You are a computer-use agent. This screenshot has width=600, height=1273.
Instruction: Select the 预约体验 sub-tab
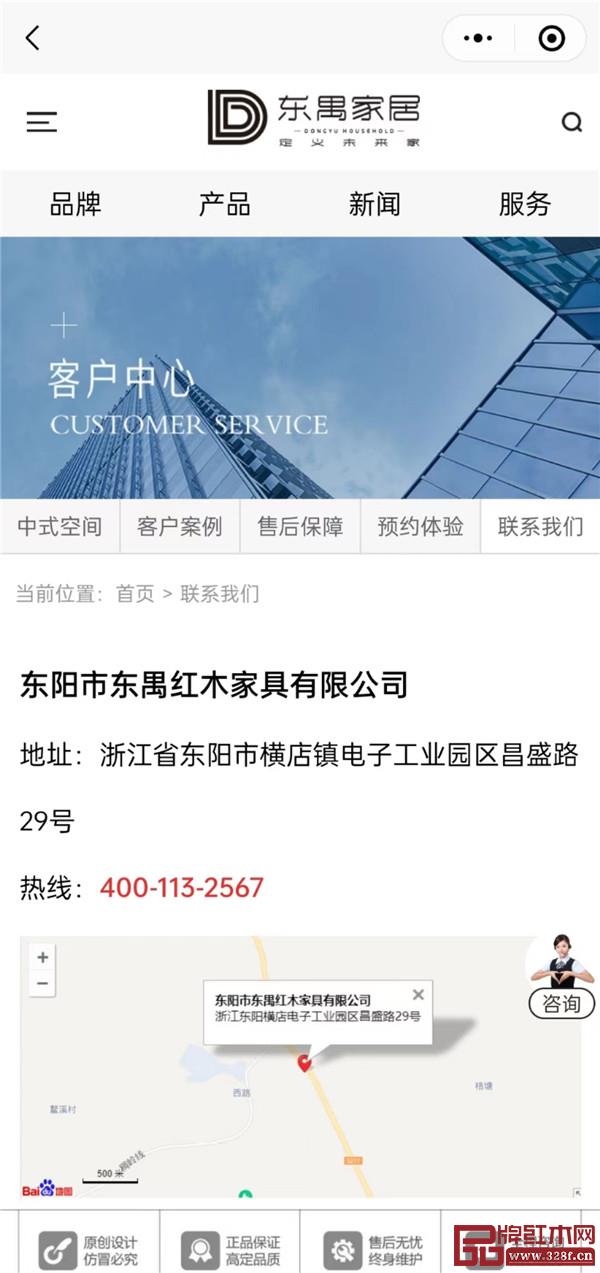(420, 526)
